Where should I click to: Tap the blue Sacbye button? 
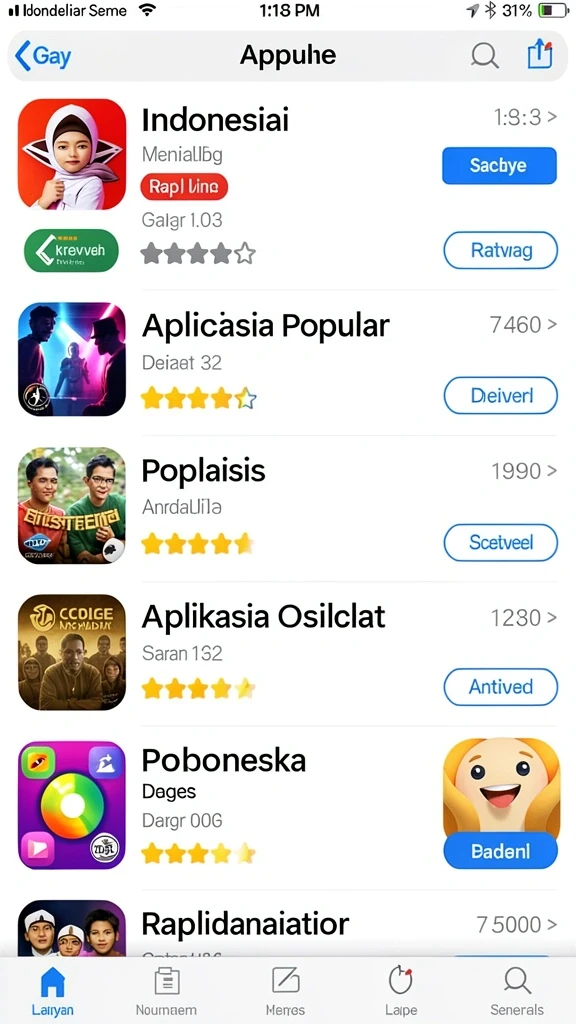point(499,165)
